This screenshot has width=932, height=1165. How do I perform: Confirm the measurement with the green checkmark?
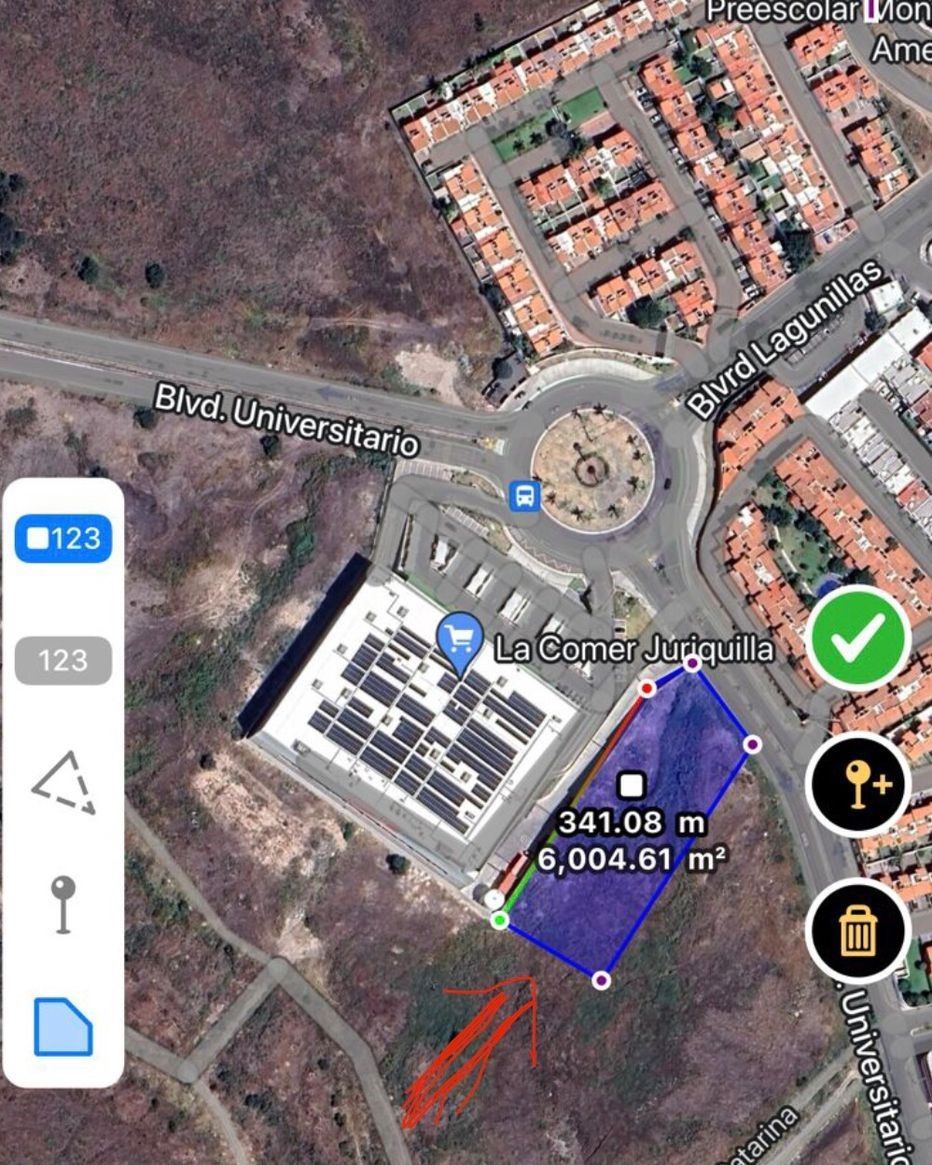pos(859,636)
